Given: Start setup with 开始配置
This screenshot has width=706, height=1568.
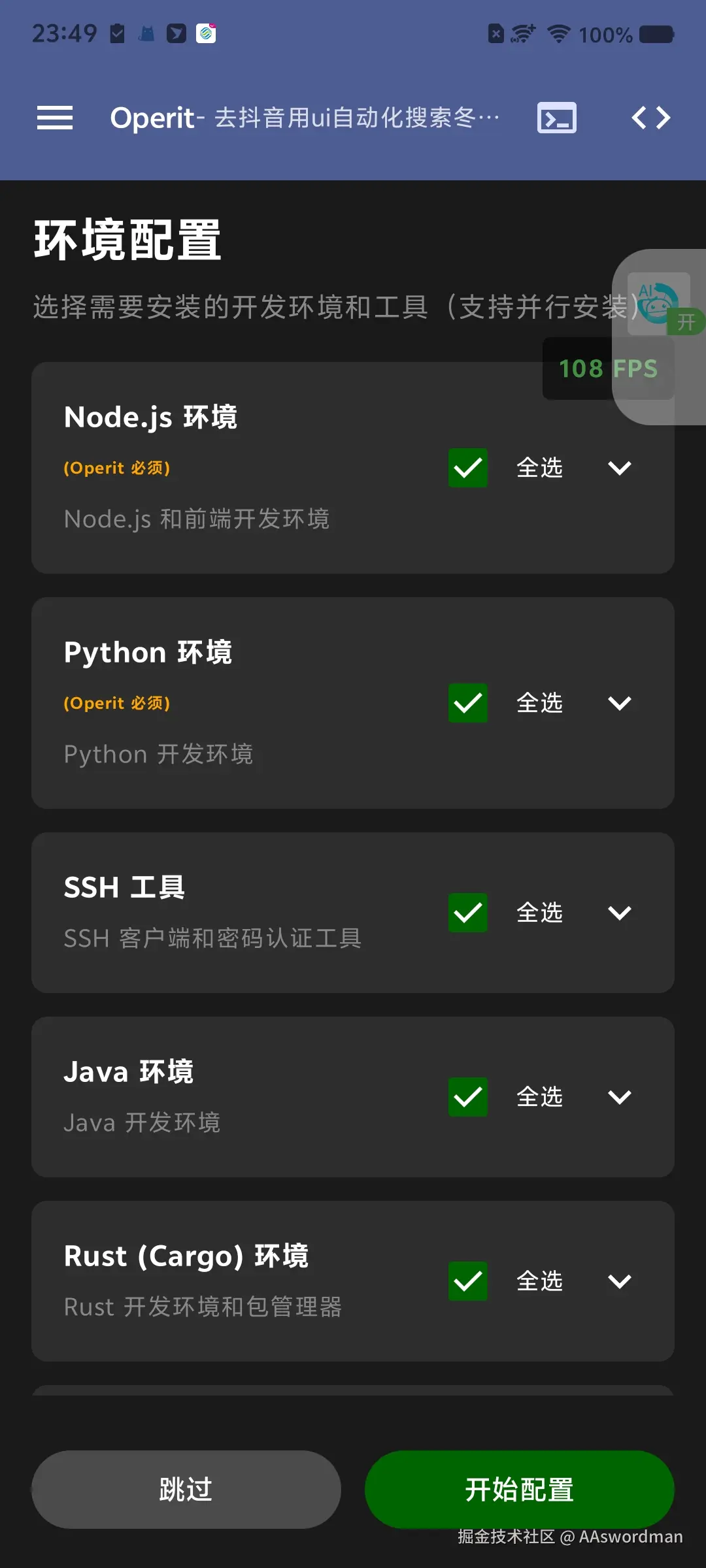Looking at the screenshot, I should [x=519, y=1490].
